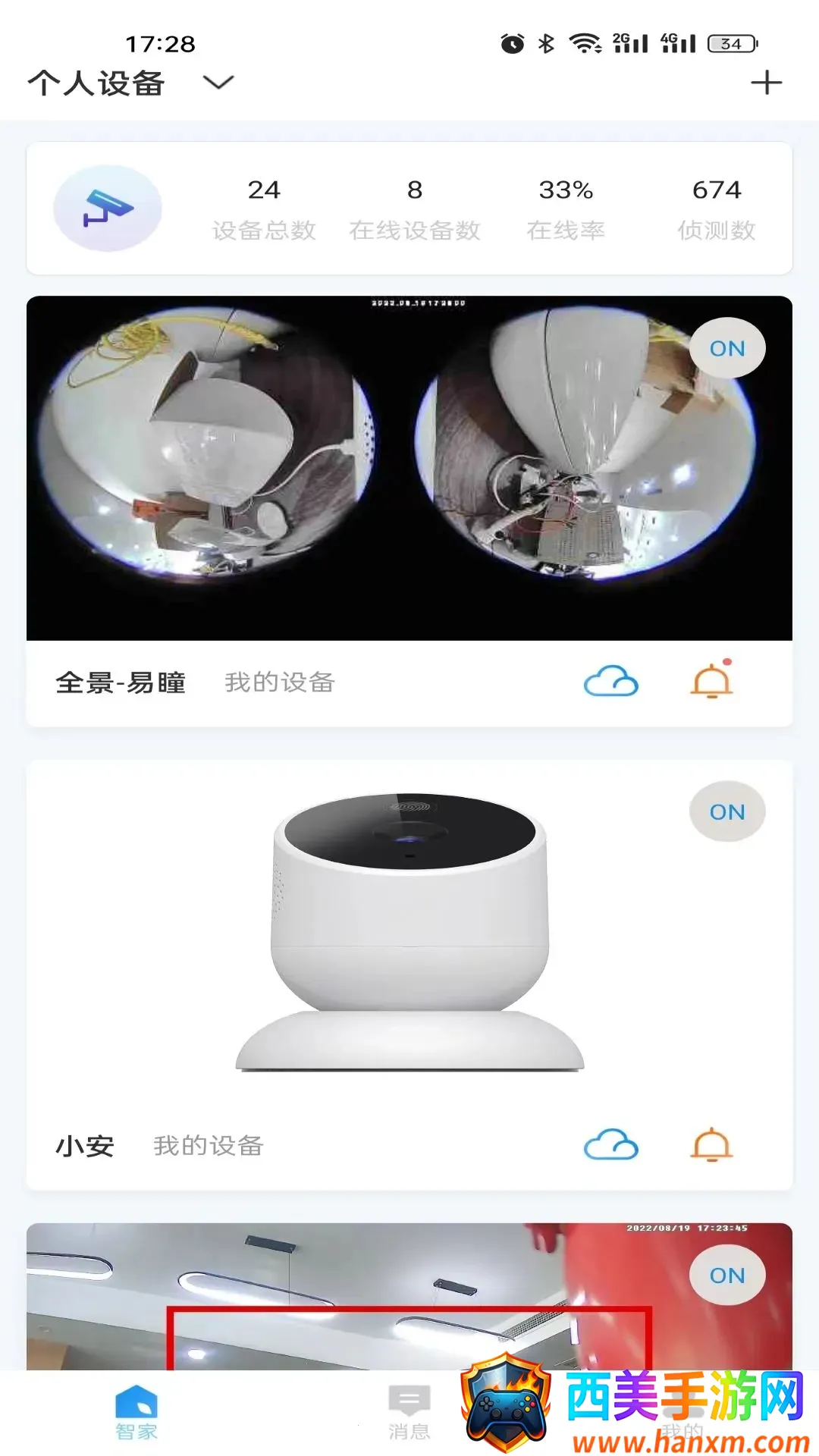Open cloud storage for 小安

click(611, 1145)
